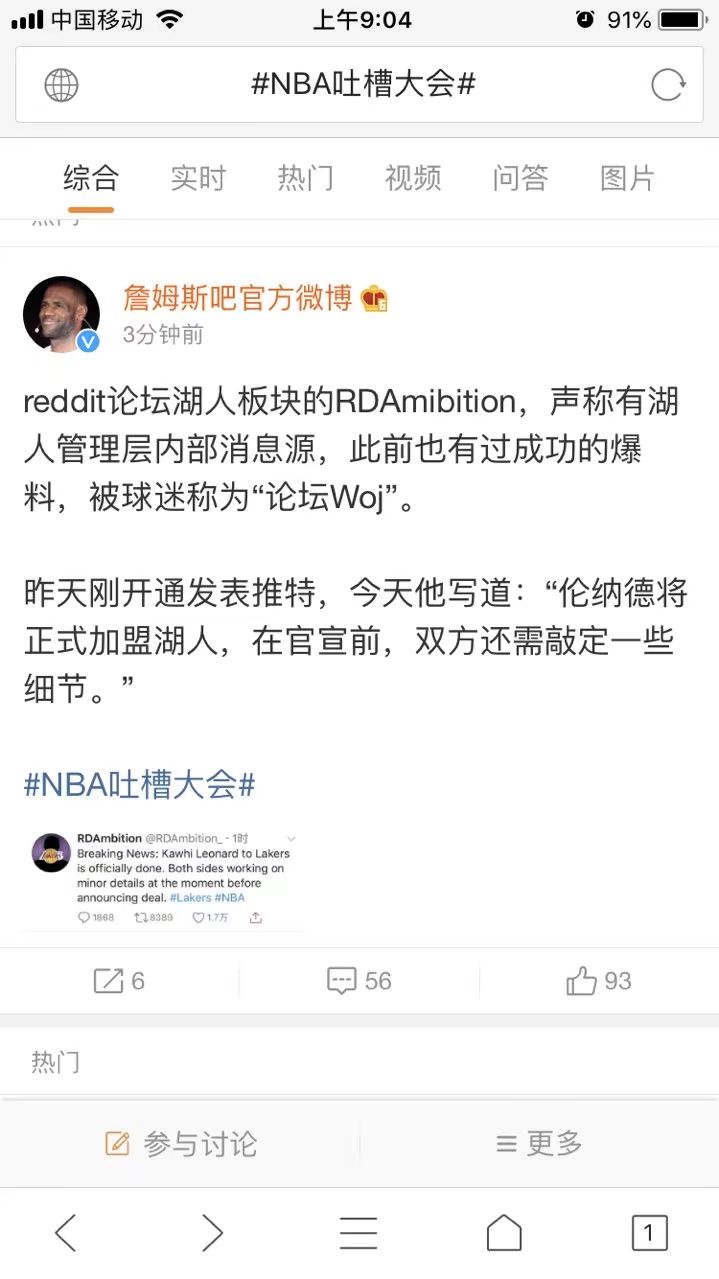719x1279 pixels.
Task: Select the 问答 tab
Action: pyautogui.click(x=520, y=178)
